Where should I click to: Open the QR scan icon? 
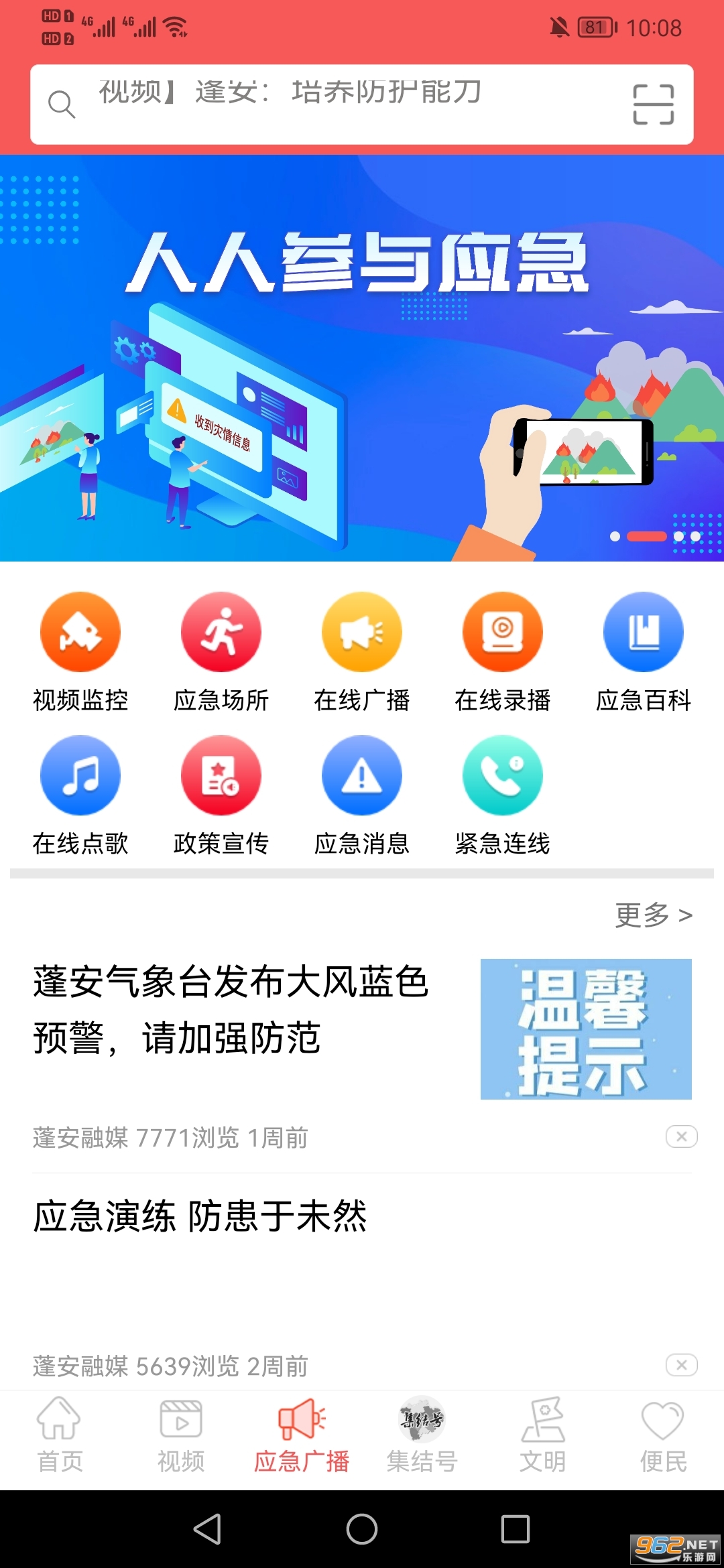[x=653, y=105]
